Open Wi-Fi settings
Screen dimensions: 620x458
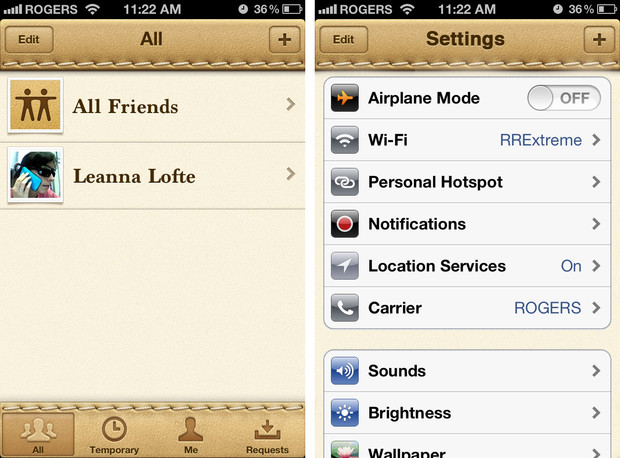(x=467, y=140)
